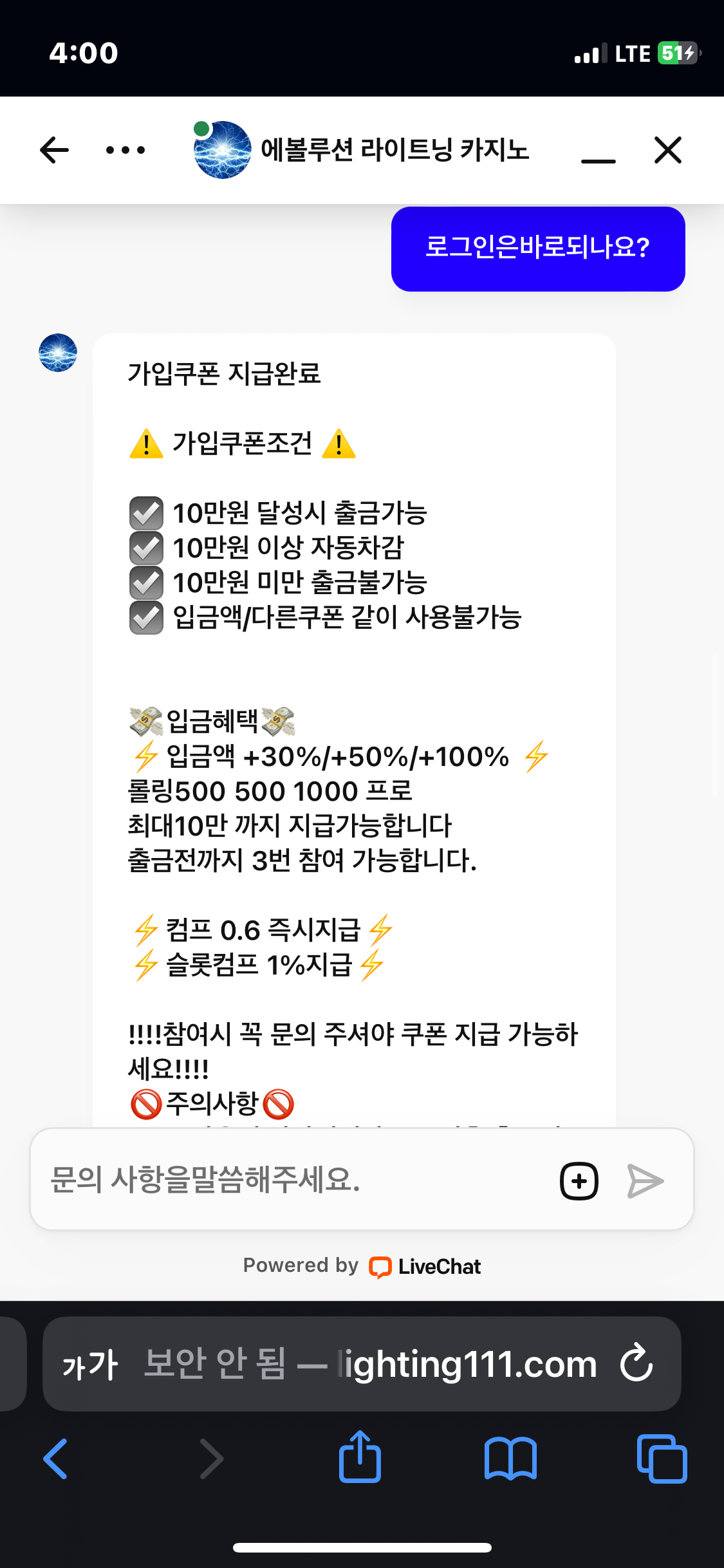Open the Powered by LiveChat link

[x=362, y=1266]
